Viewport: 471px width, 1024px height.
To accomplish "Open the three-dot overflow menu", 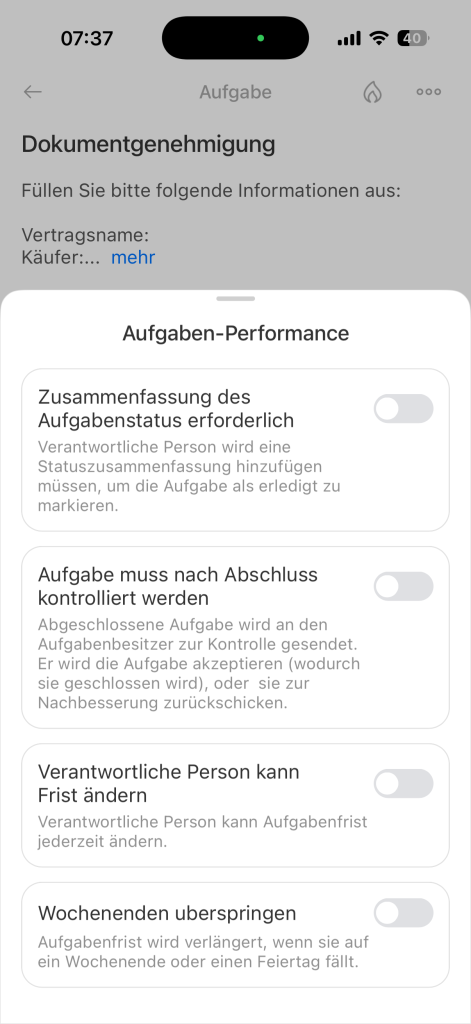I will pos(429,92).
